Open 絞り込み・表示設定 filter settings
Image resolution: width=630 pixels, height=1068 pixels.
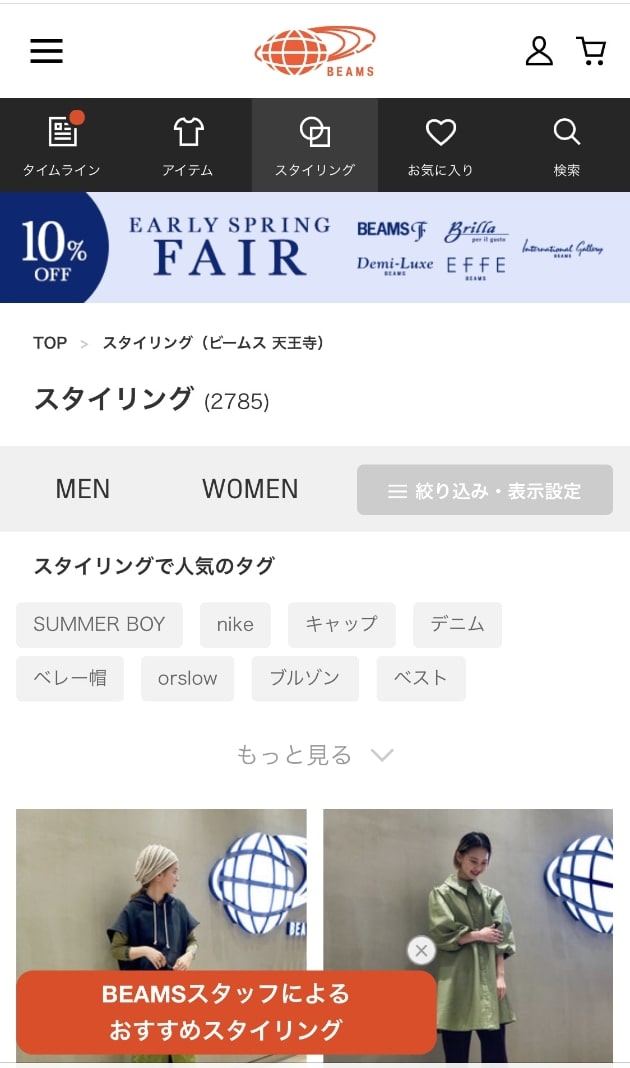(485, 490)
